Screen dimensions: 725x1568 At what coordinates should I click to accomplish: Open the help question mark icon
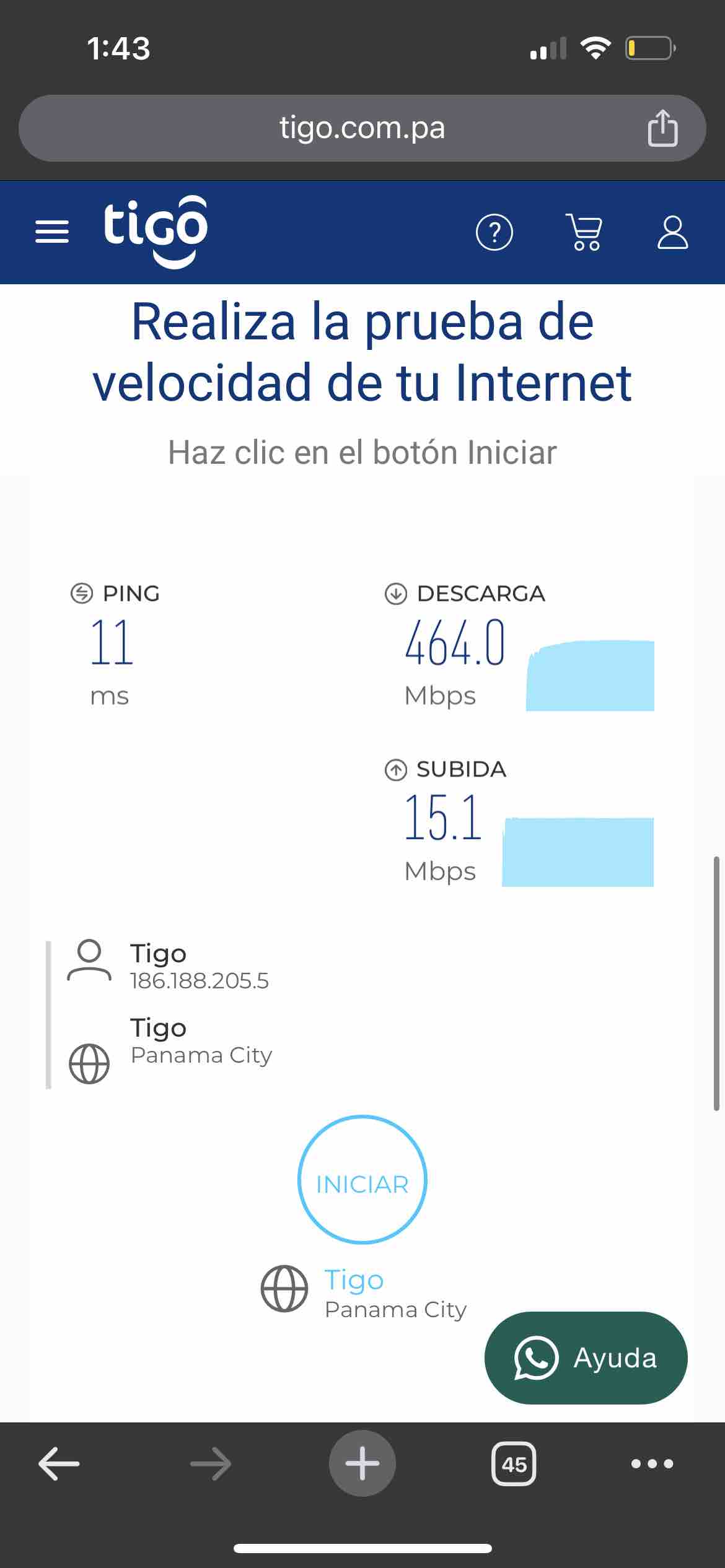[x=494, y=233]
